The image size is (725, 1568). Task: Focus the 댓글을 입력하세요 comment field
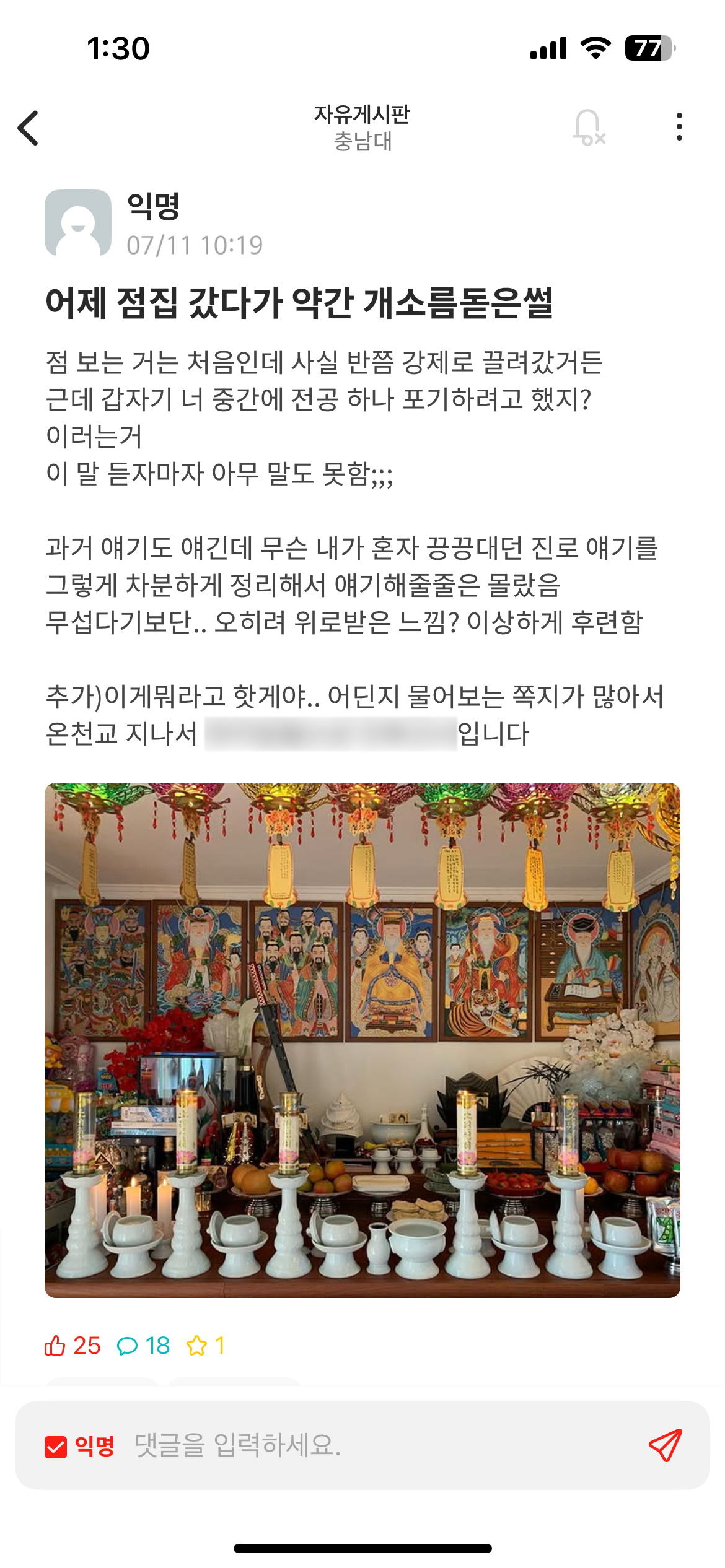pyautogui.click(x=372, y=1445)
